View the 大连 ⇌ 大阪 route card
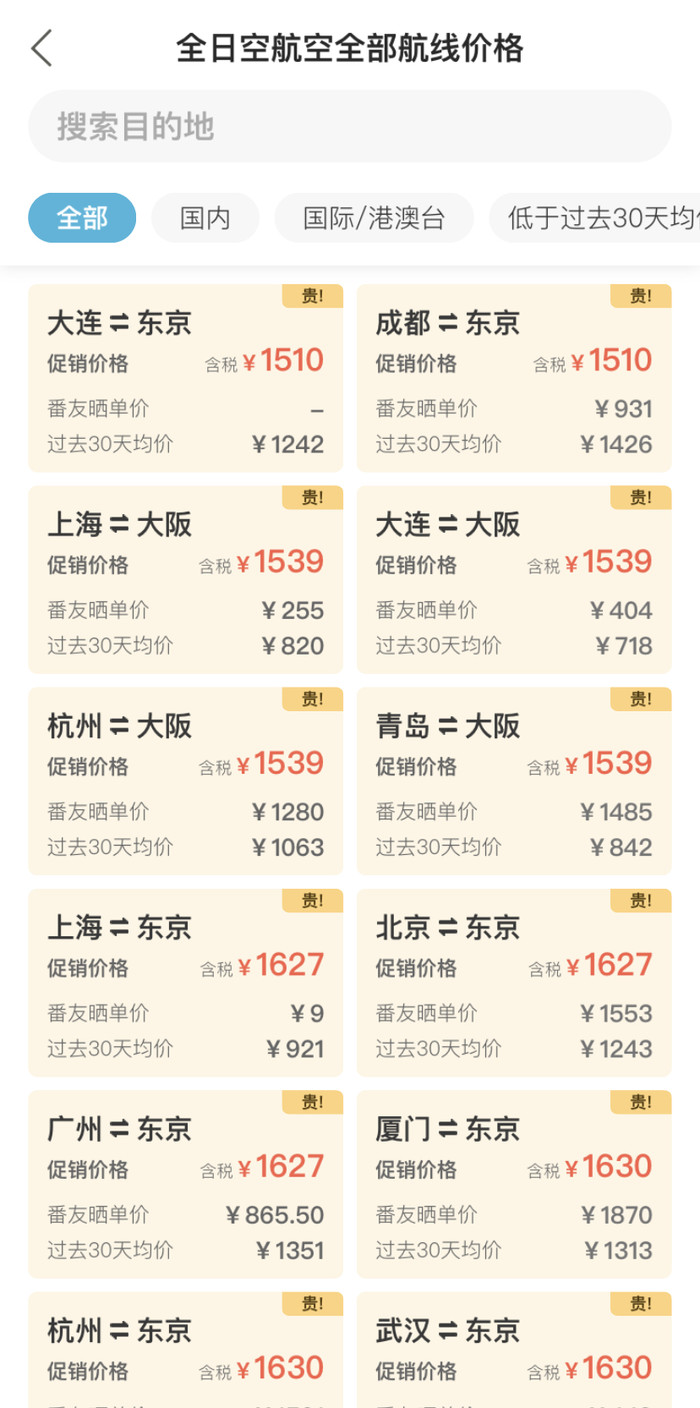The height and width of the screenshot is (1408, 700). [x=514, y=580]
